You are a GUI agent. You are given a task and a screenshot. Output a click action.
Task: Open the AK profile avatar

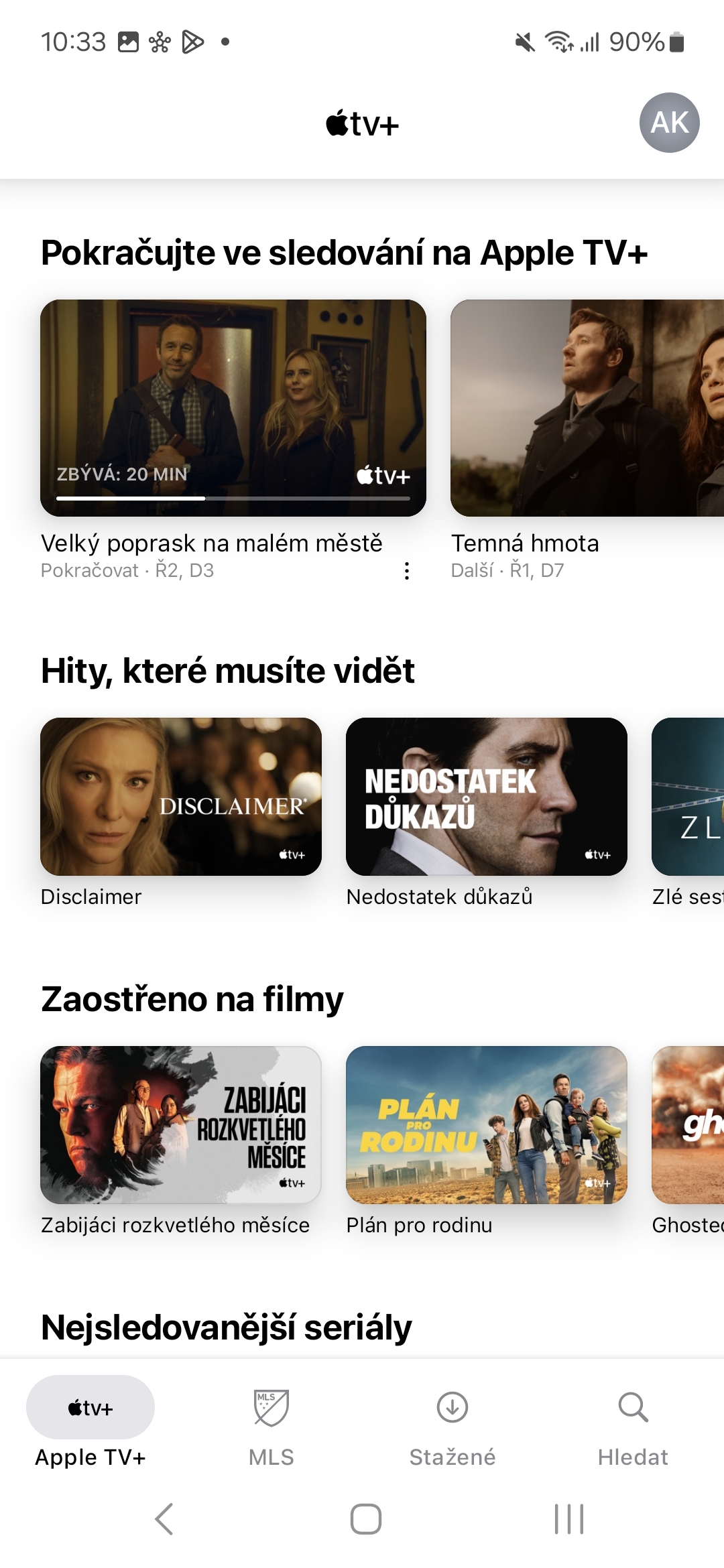(x=669, y=123)
